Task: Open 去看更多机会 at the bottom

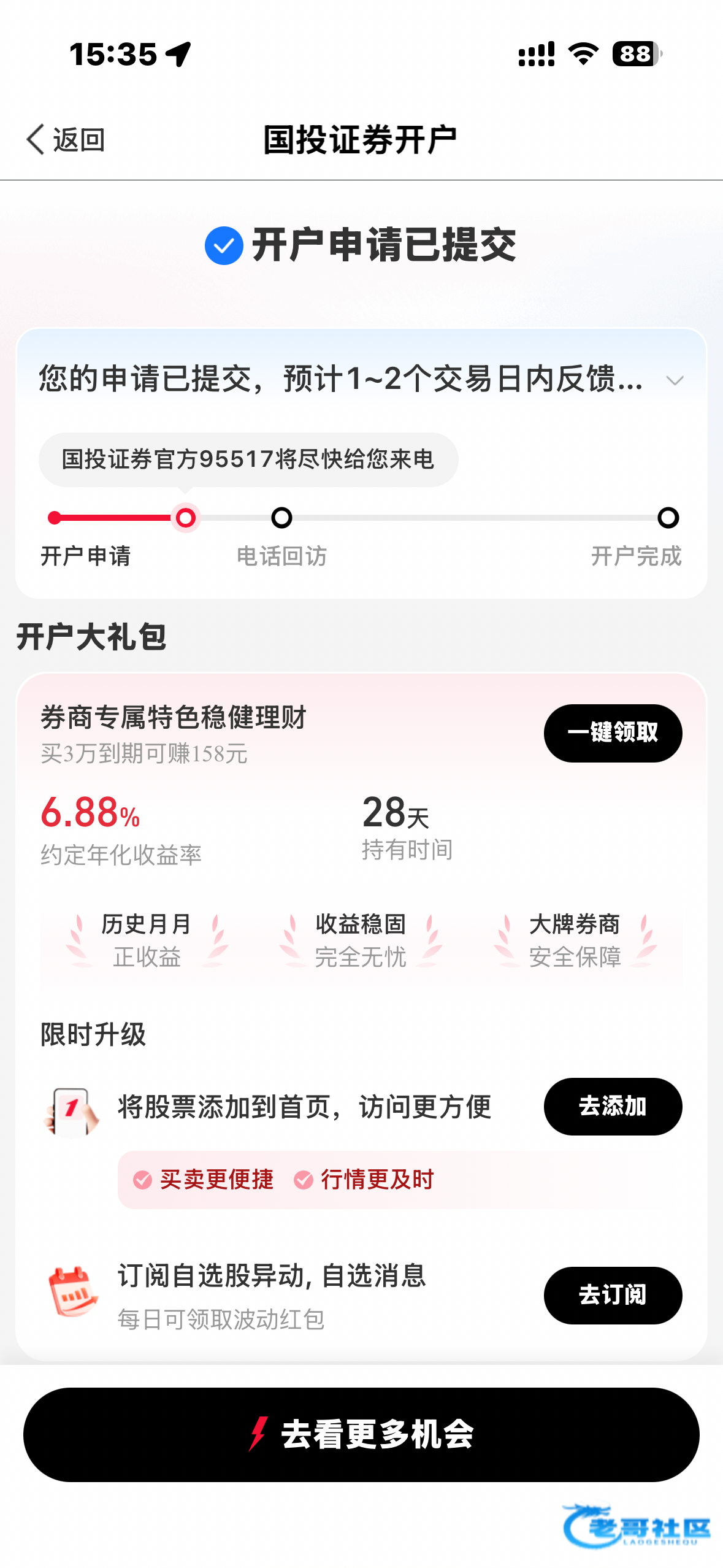Action: click(x=361, y=1434)
